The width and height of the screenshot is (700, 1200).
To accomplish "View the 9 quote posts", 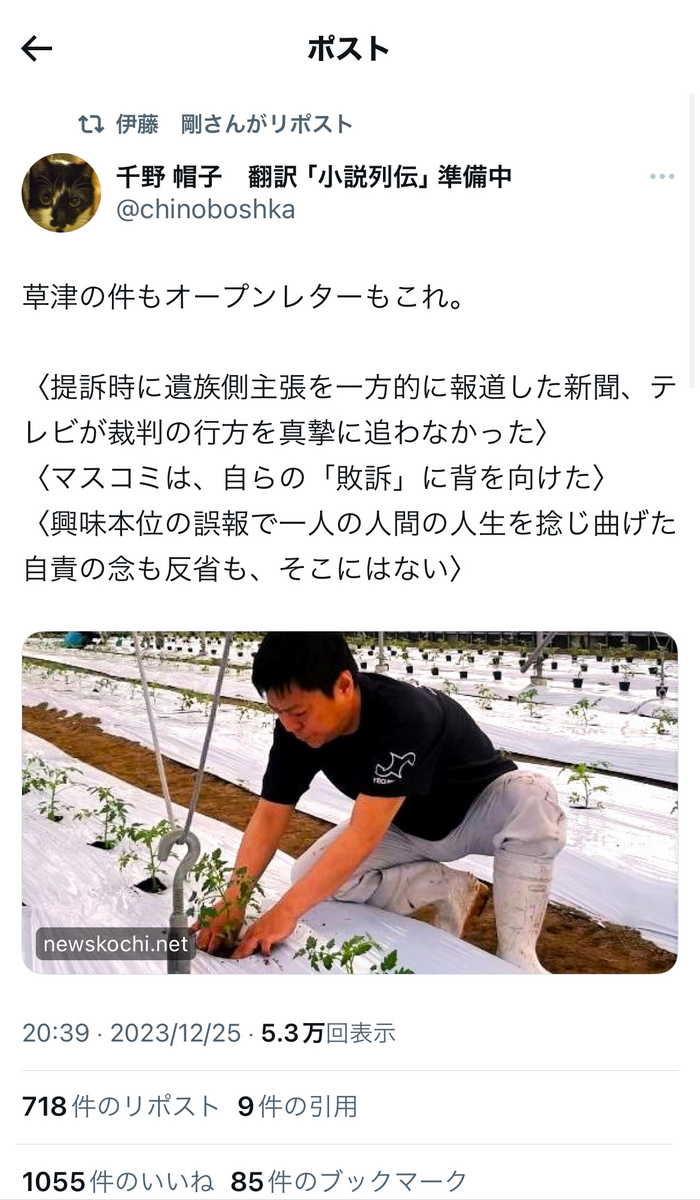I will pyautogui.click(x=297, y=1106).
